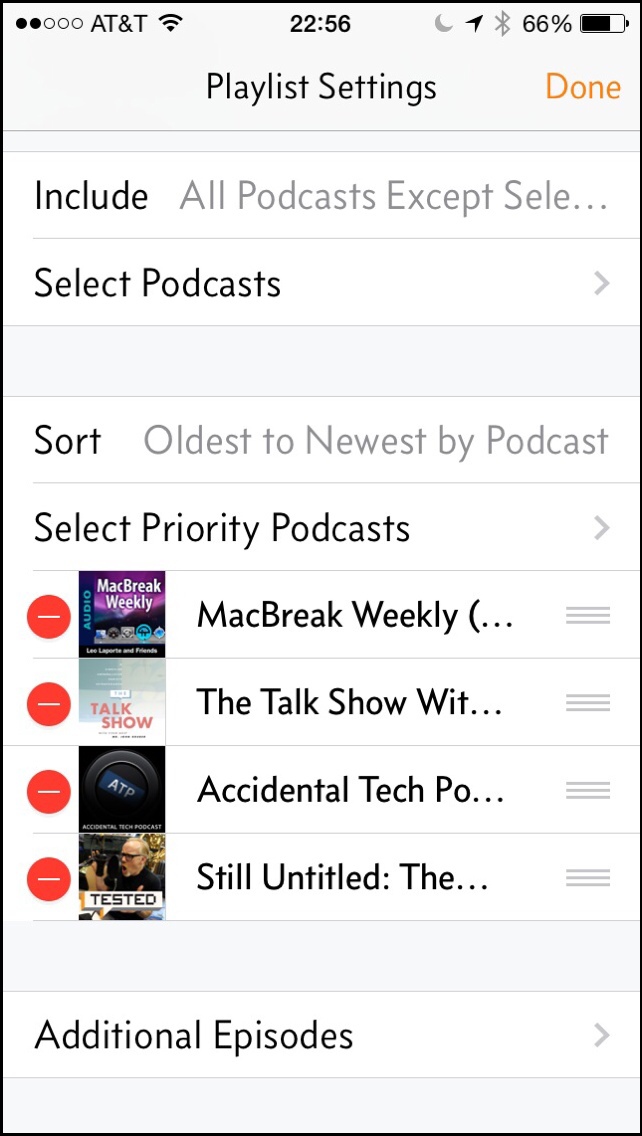Remove The Talk Show from priority list

tap(49, 703)
